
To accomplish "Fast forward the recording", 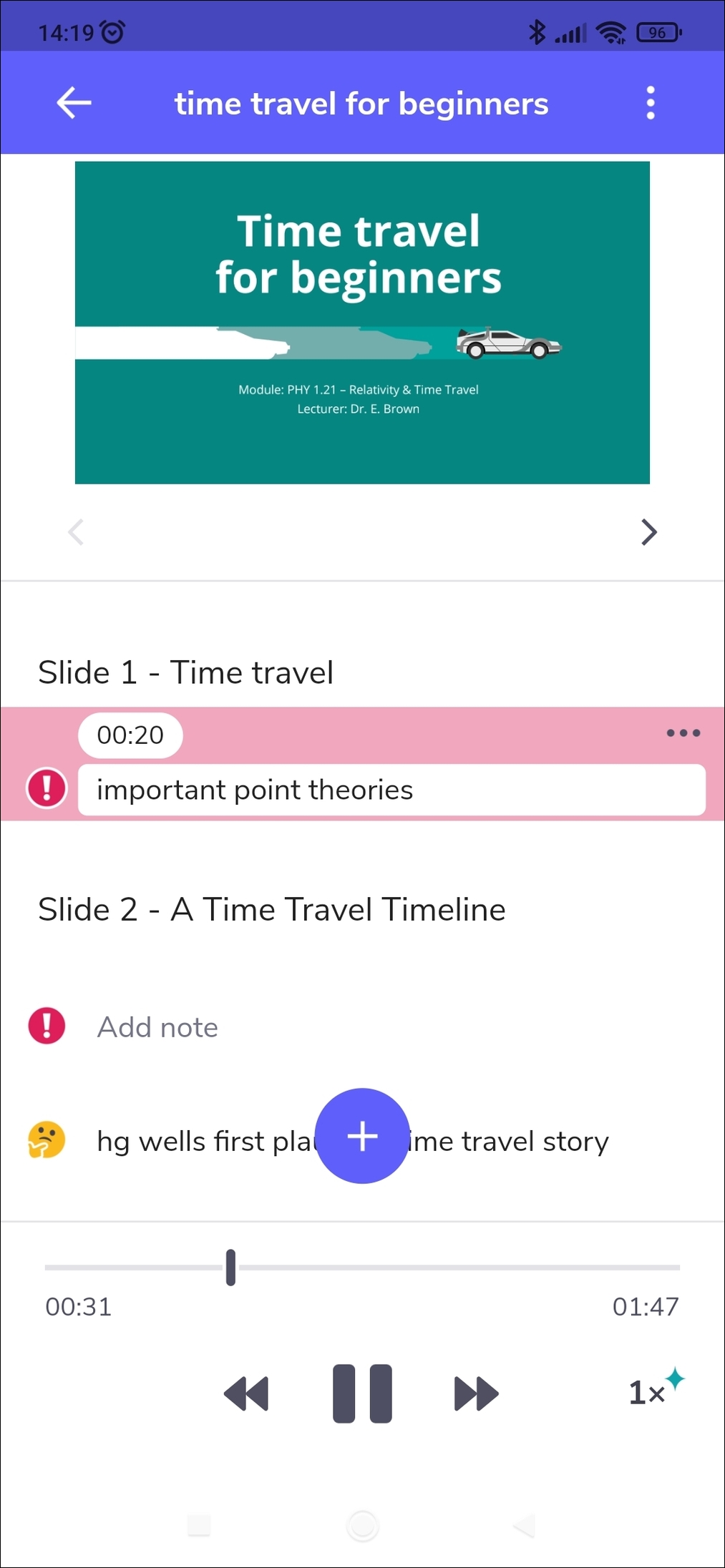I will pos(477,1393).
